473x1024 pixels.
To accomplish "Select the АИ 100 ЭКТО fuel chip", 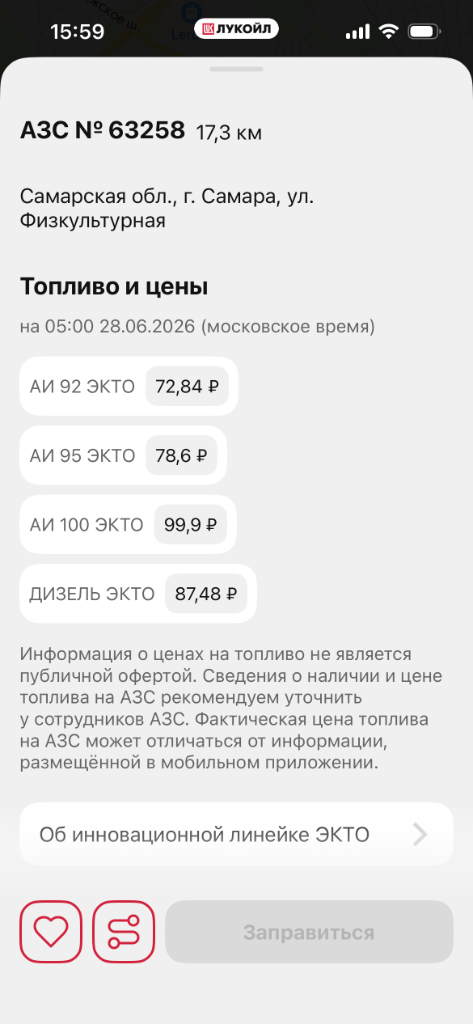I will [128, 525].
